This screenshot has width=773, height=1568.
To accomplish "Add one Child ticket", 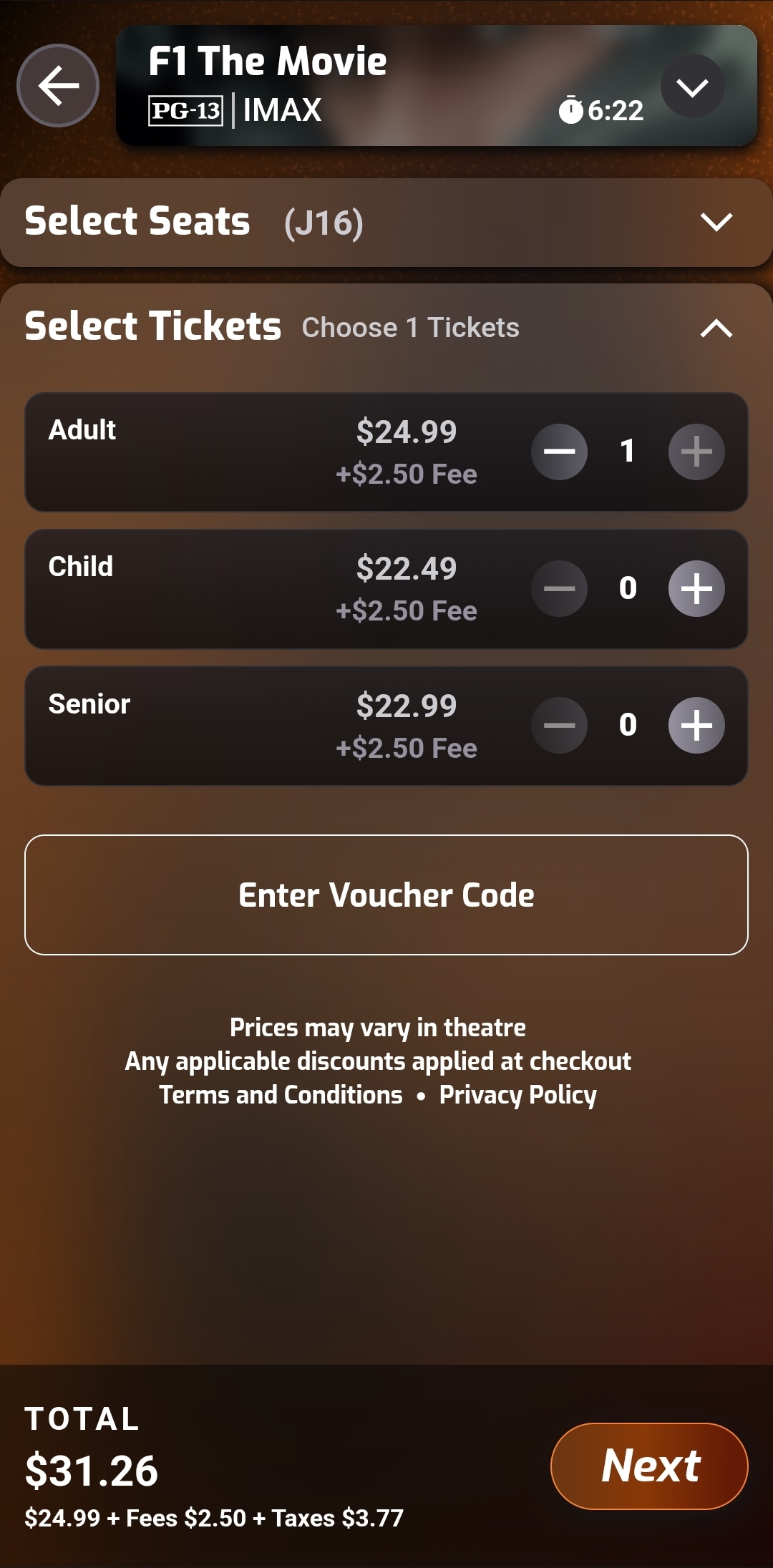I will click(x=696, y=588).
